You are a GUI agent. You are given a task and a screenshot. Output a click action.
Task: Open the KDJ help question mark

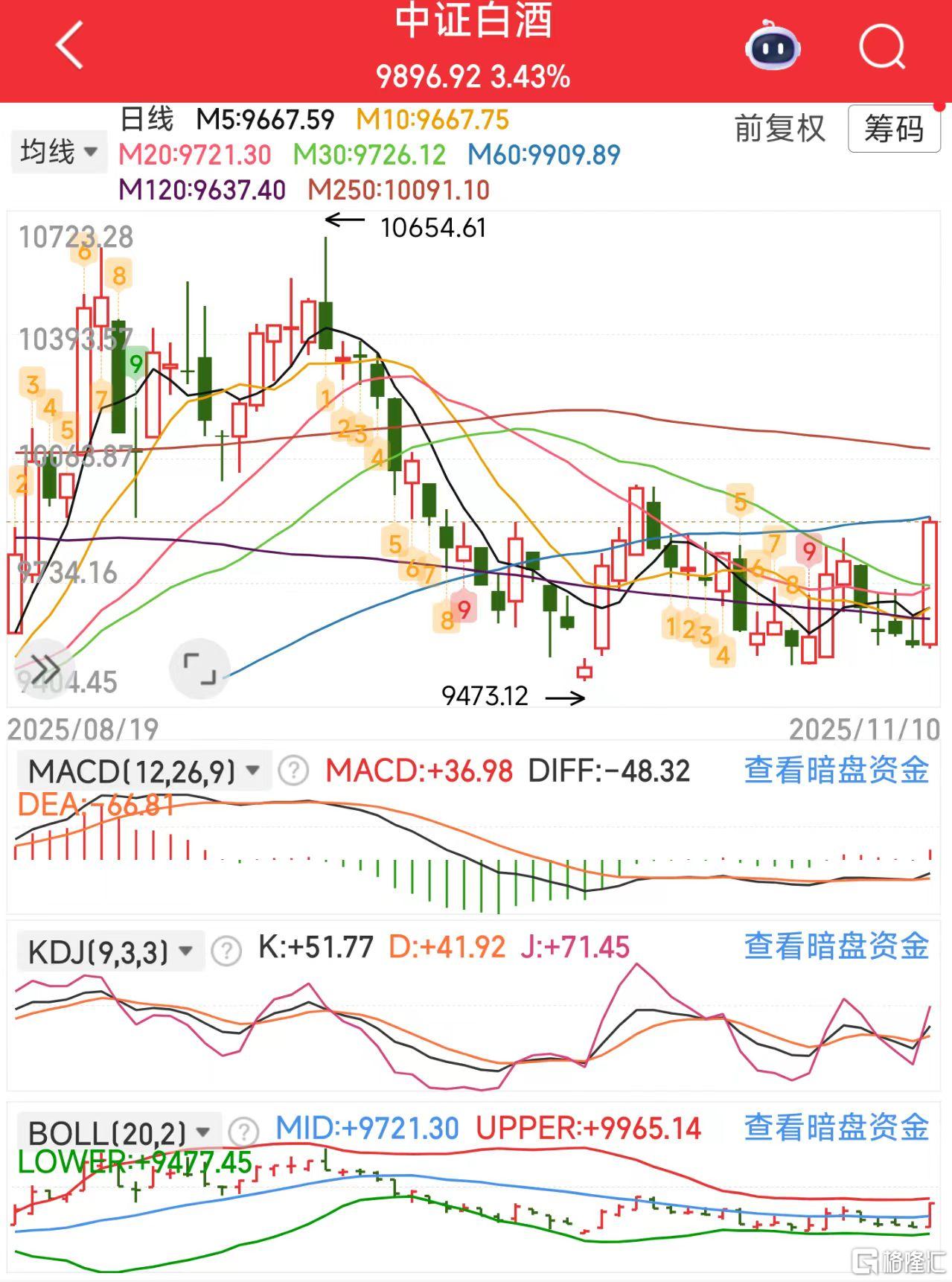click(x=224, y=949)
